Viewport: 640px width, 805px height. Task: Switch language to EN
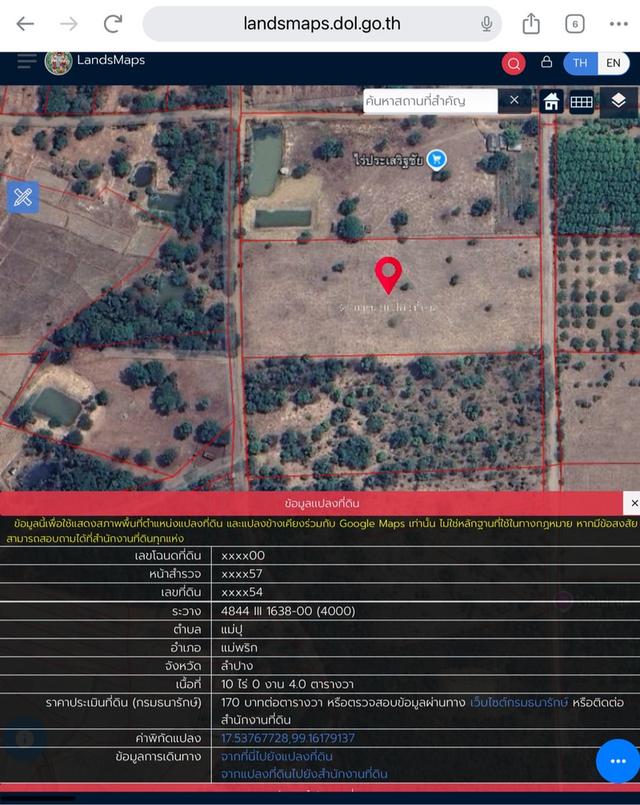[x=613, y=63]
